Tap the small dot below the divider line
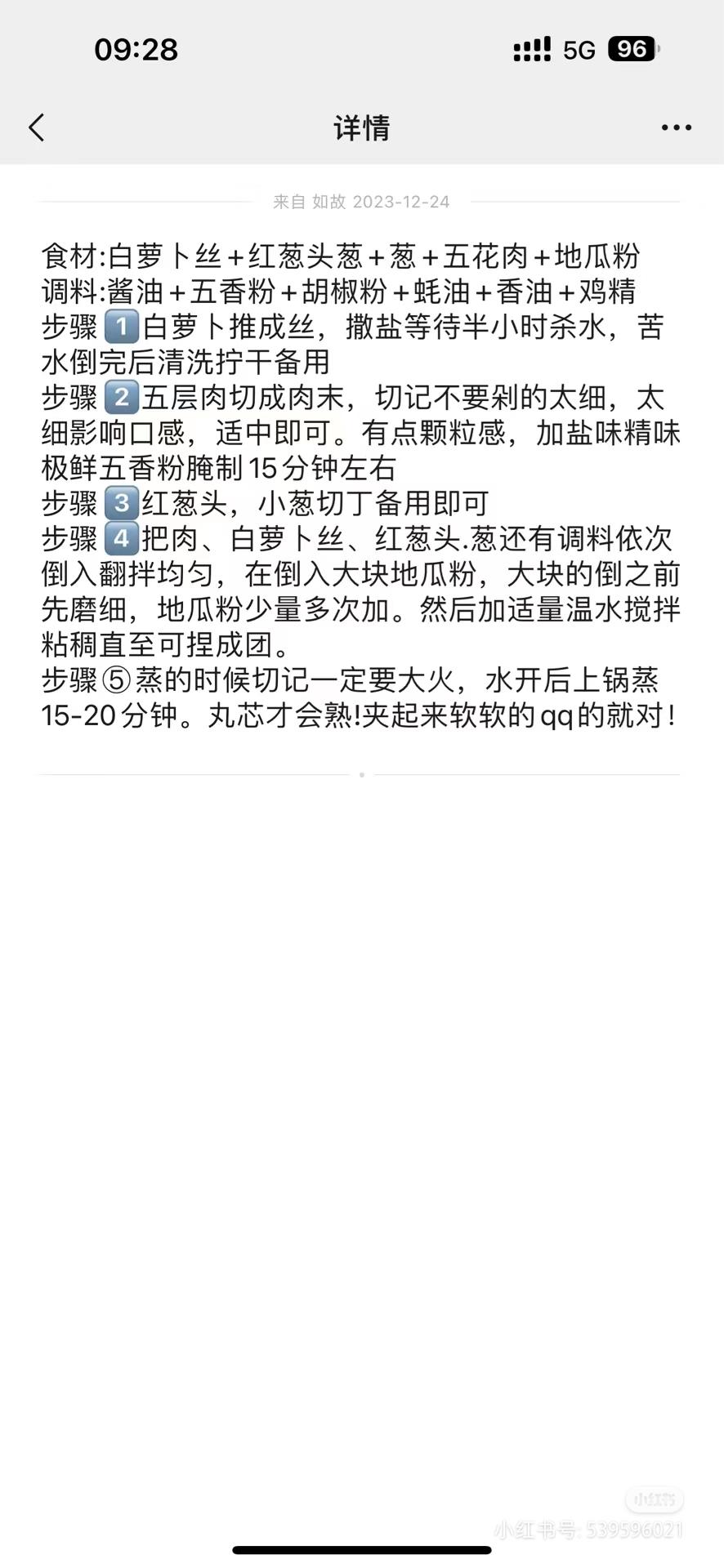This screenshot has width=724, height=1568. 362,775
